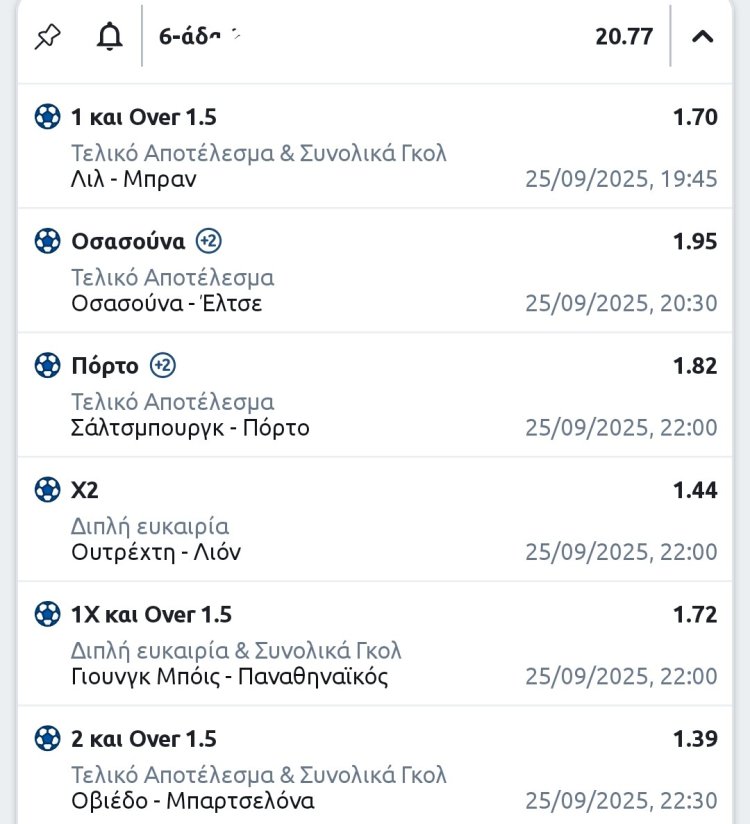Open the notifications bell for this bet
750x824 pixels.
tap(109, 37)
